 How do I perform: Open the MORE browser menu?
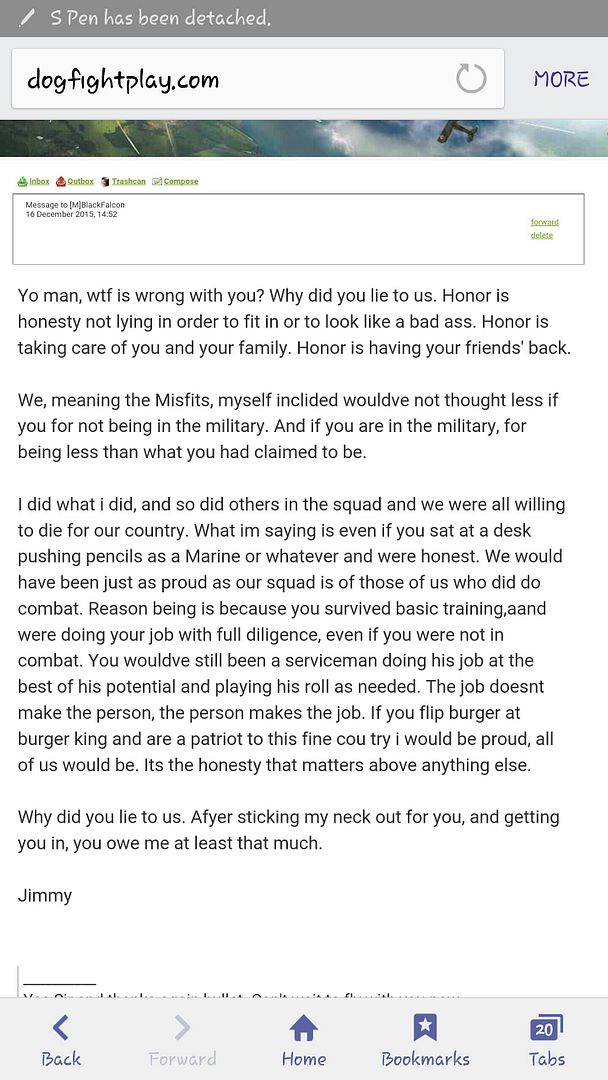click(x=561, y=79)
